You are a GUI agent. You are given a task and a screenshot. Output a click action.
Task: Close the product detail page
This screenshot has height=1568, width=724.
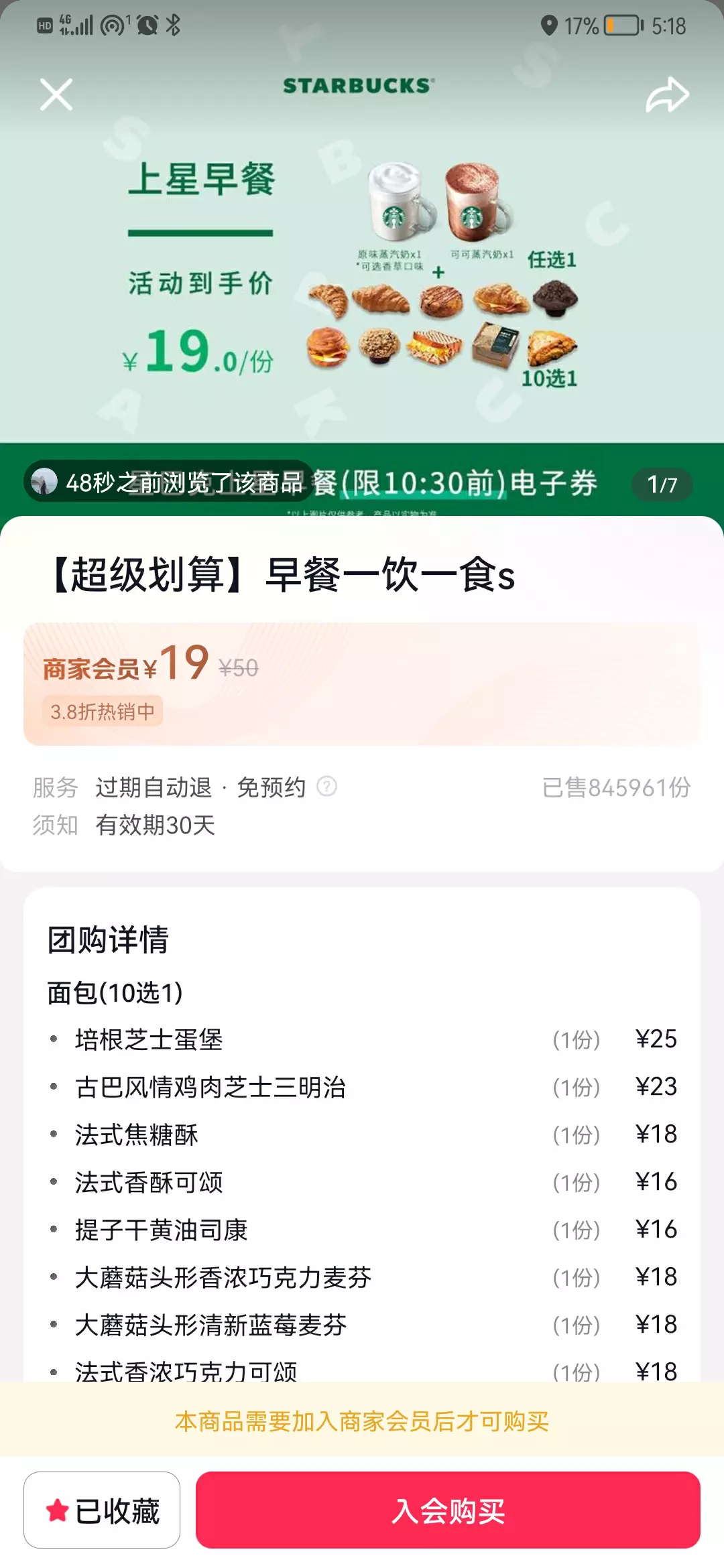56,94
